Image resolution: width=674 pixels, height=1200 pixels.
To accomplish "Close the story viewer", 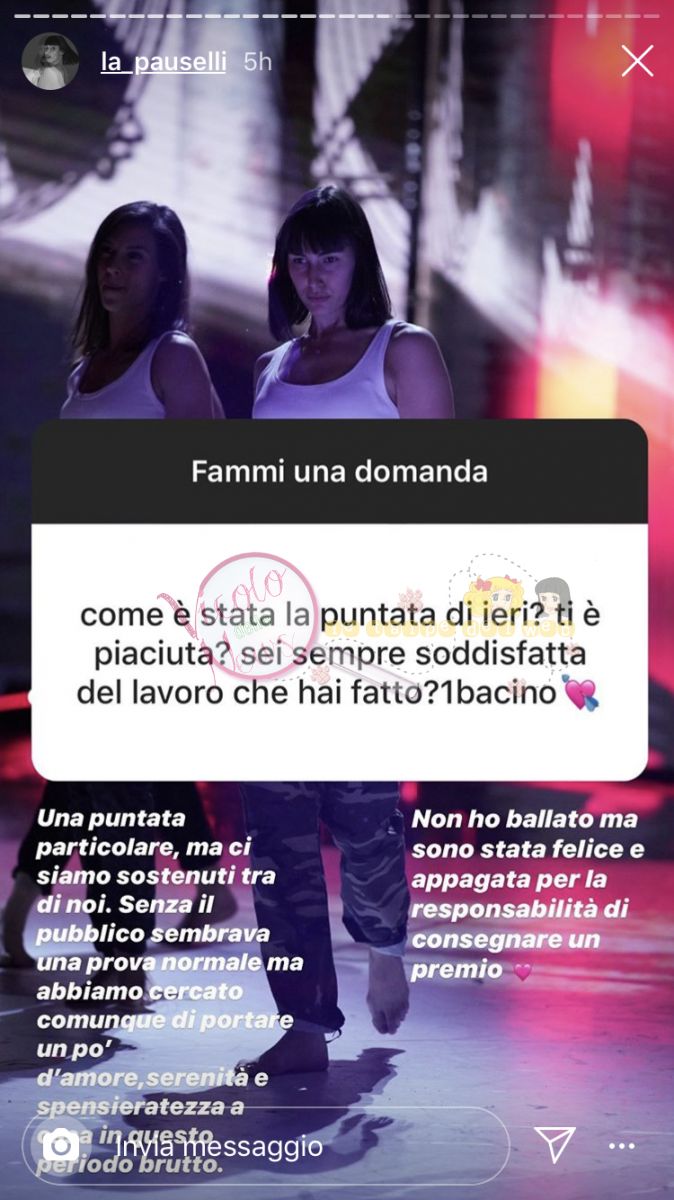I will coord(637,61).
